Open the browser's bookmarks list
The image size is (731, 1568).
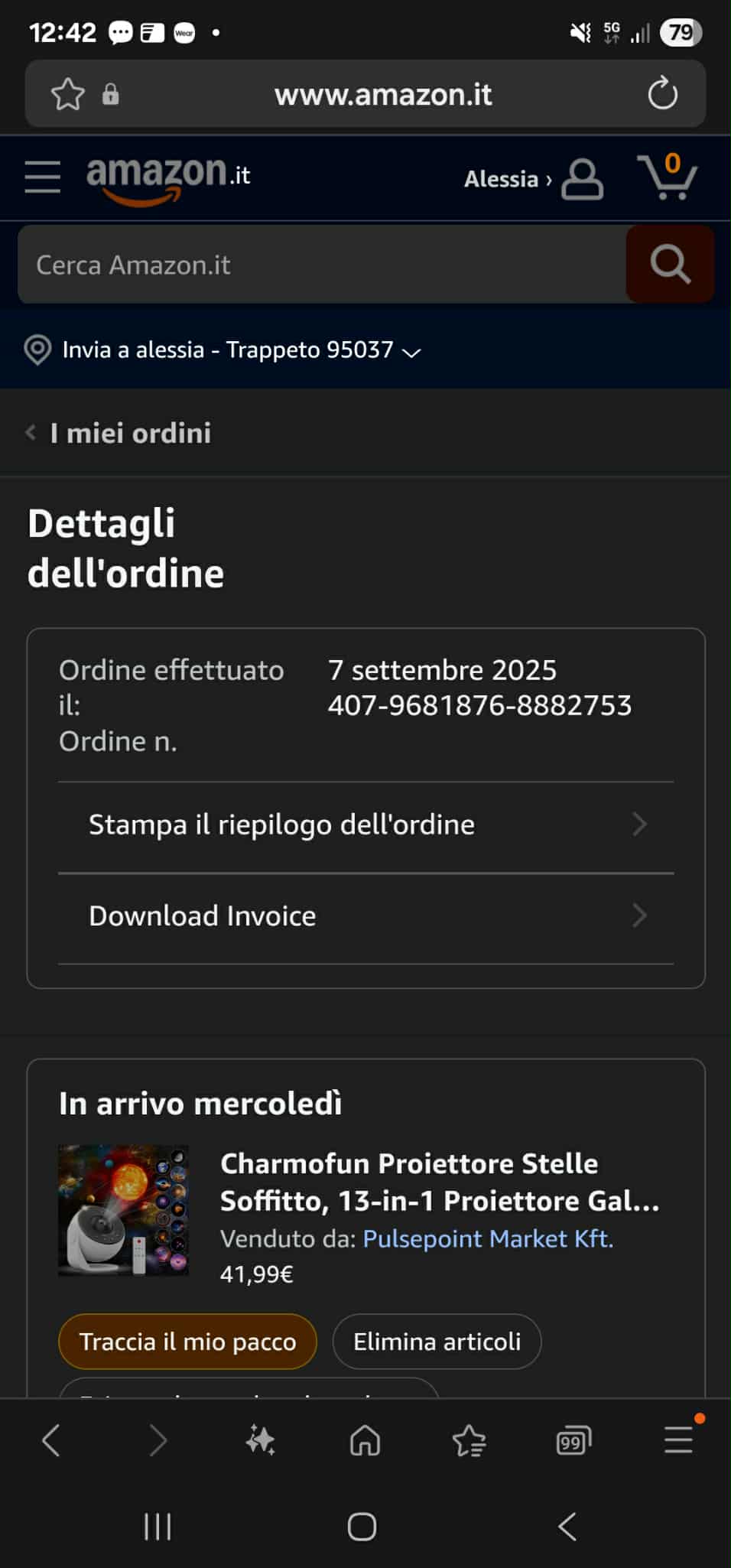point(469,1442)
